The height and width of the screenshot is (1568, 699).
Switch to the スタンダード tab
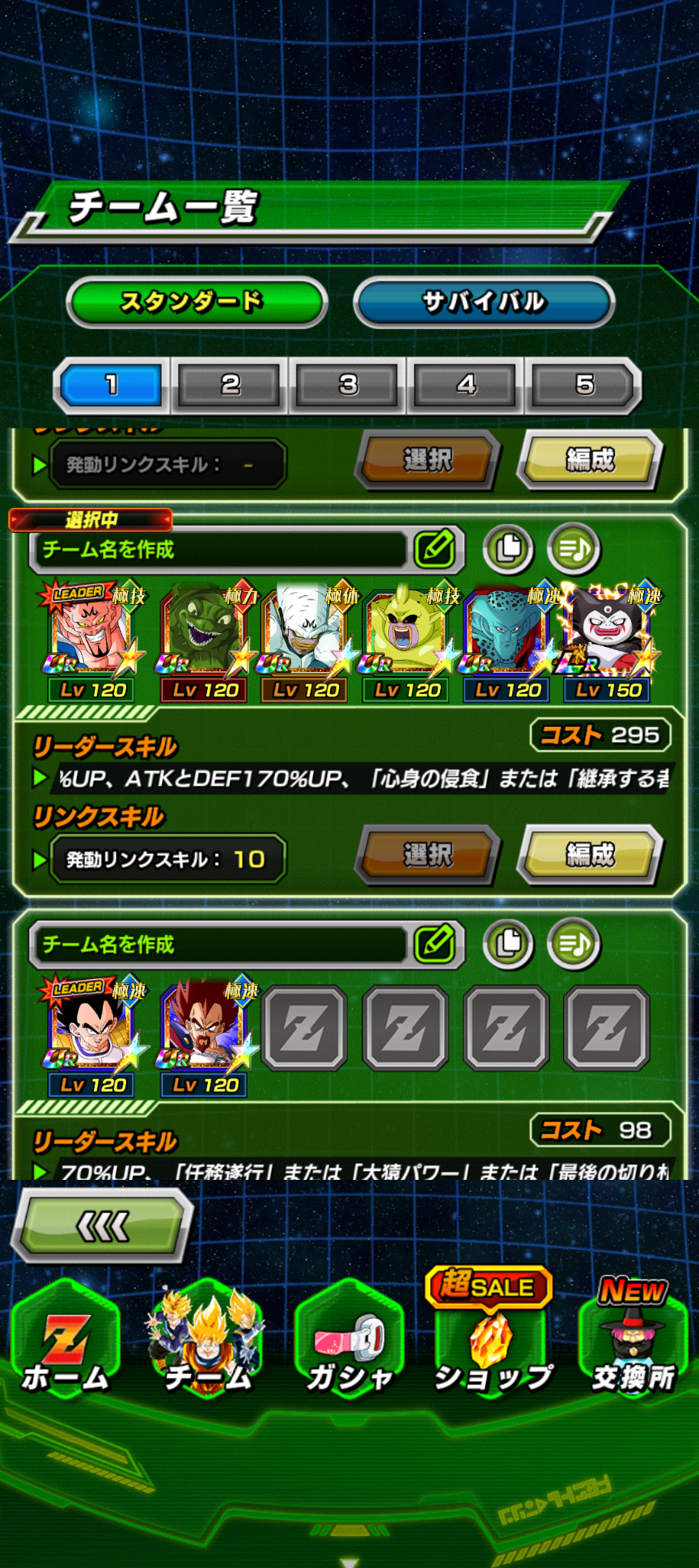coord(197,302)
